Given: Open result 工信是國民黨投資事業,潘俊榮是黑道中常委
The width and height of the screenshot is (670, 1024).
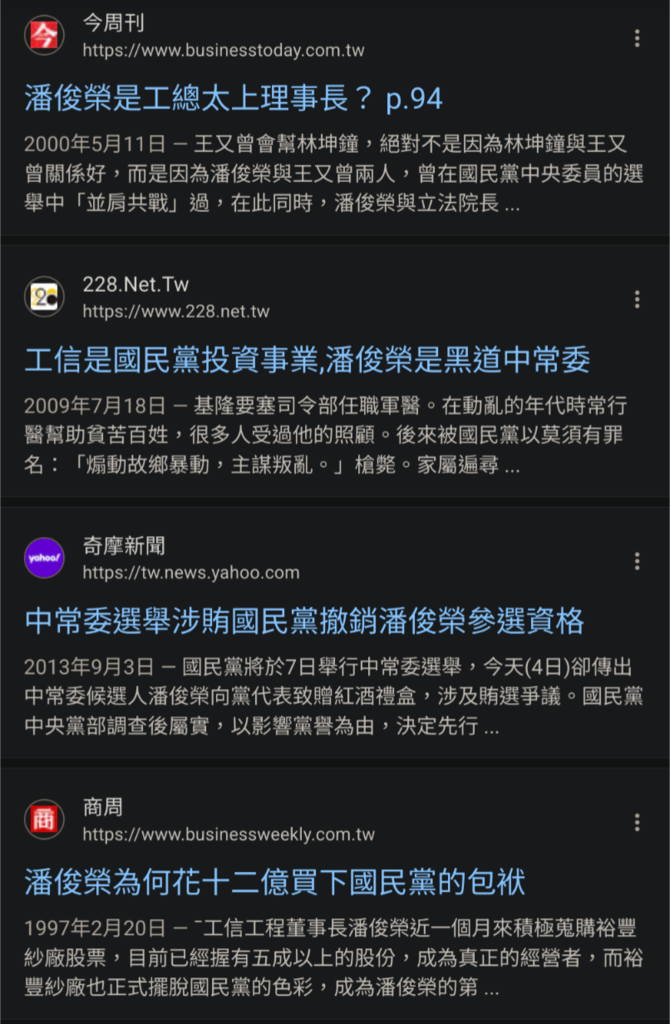Looking at the screenshot, I should 307,360.
